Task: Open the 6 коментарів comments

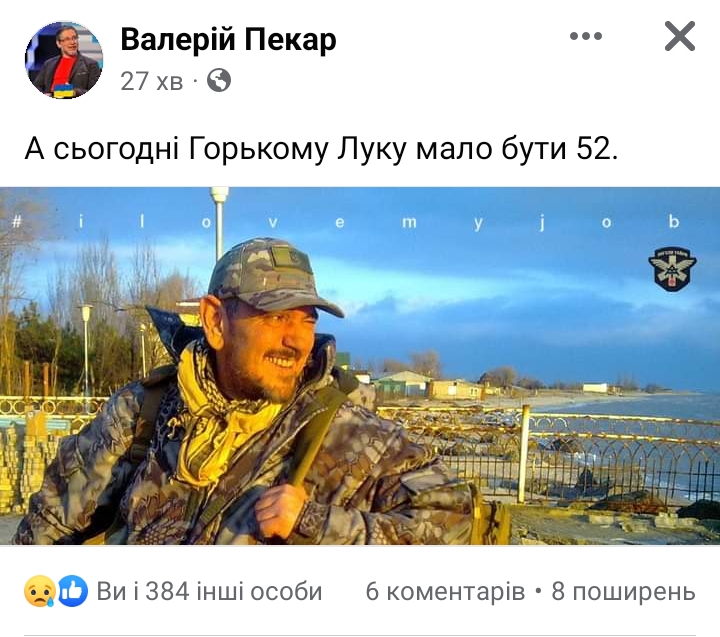Action: (445, 591)
